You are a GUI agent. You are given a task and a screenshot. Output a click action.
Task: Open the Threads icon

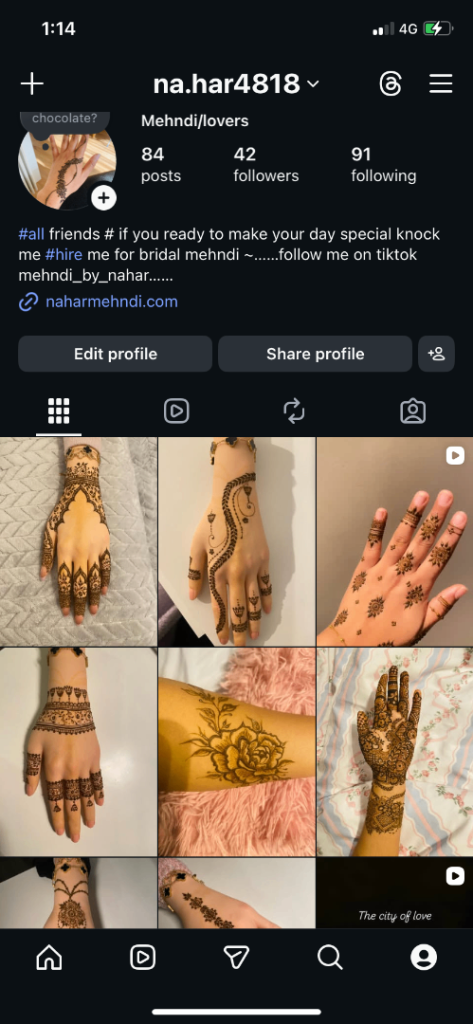391,84
